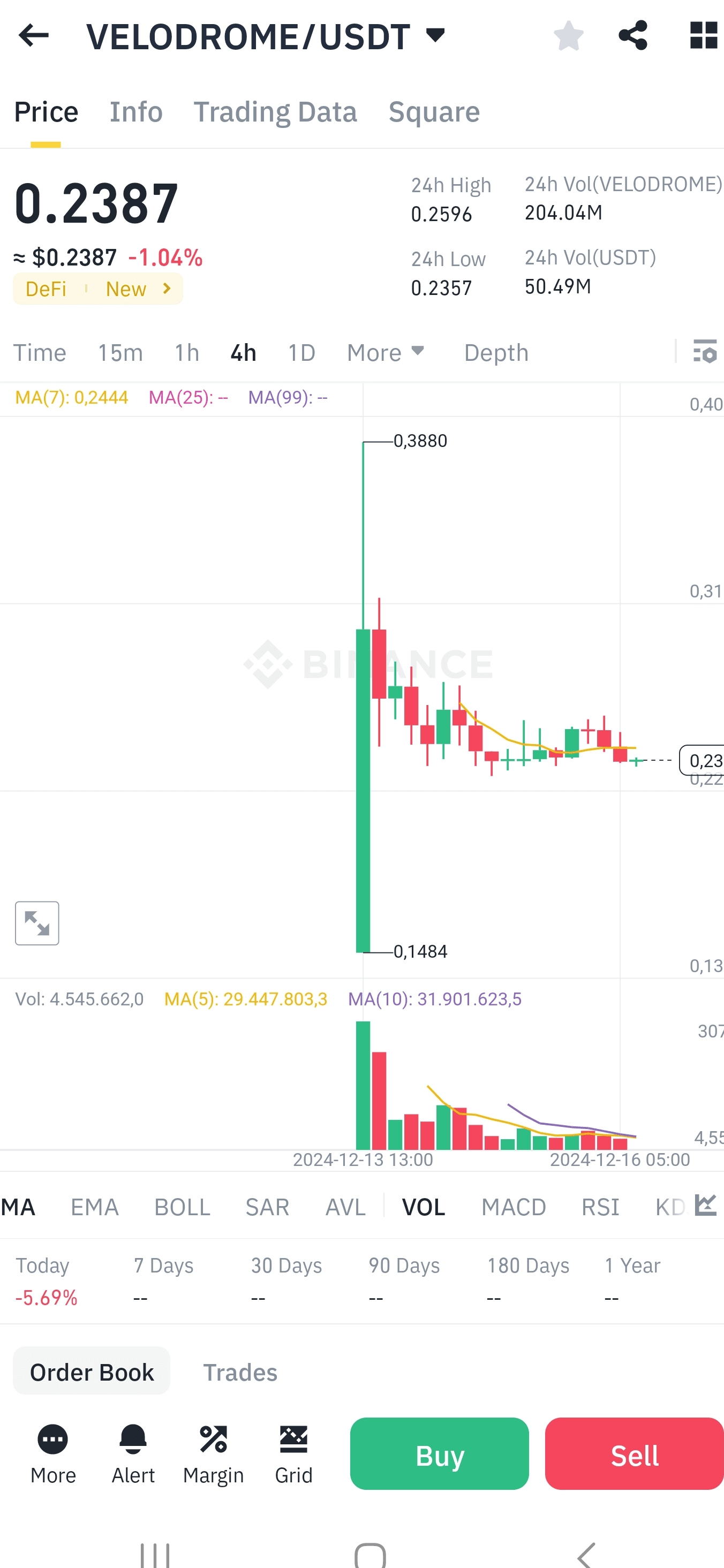Select the 15m chart interval
The height and width of the screenshot is (1568, 724).
[x=120, y=352]
